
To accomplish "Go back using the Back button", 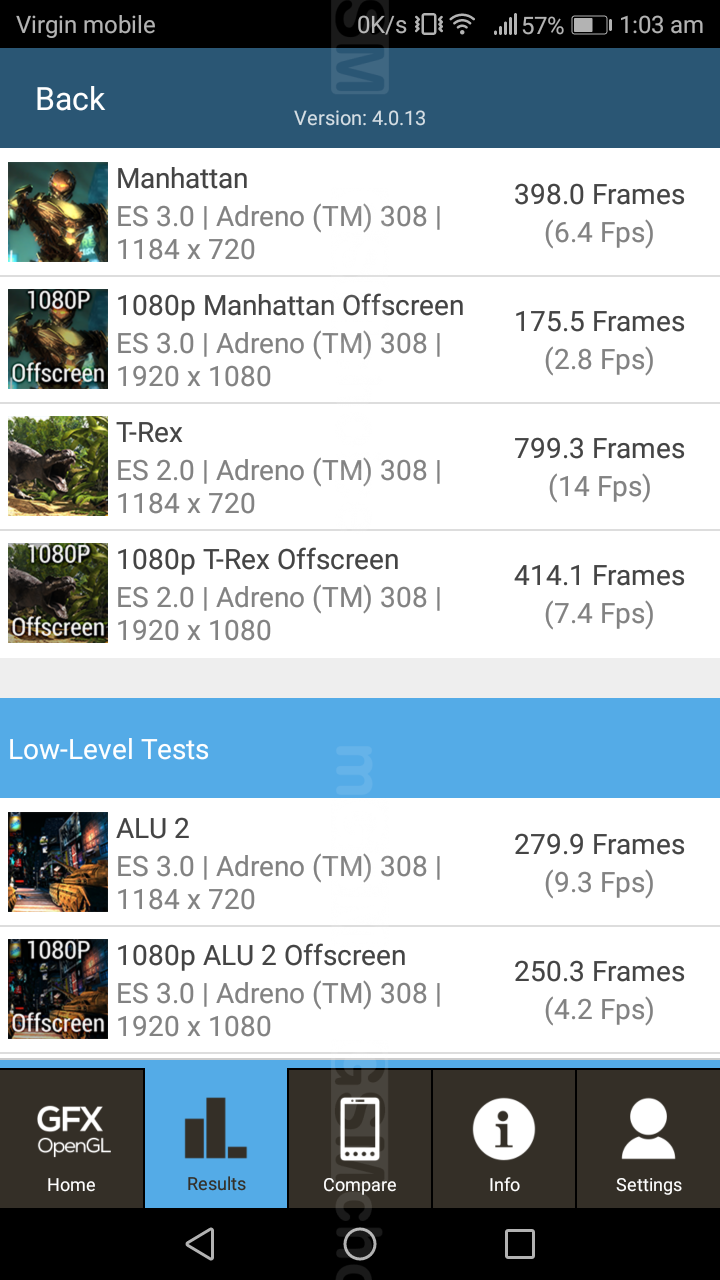I will pos(70,99).
